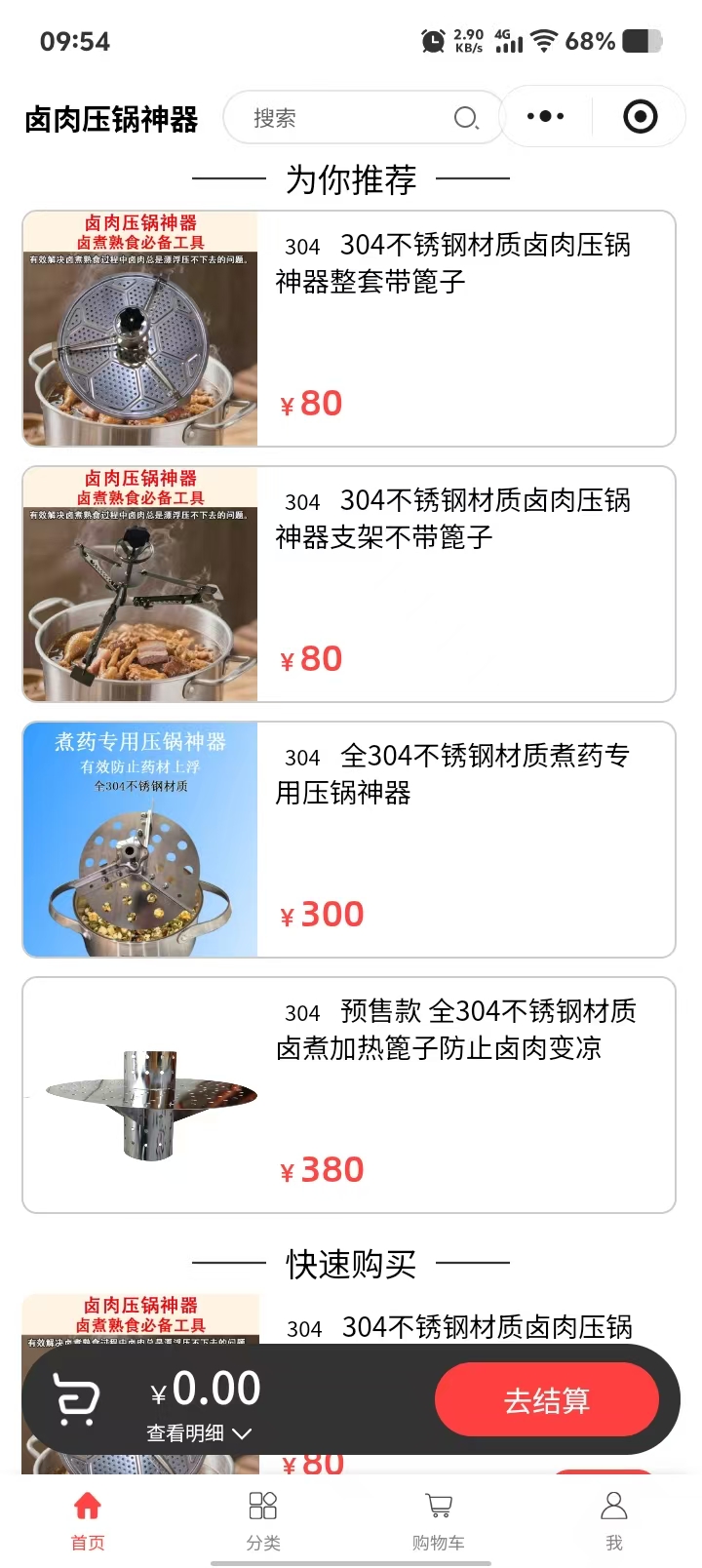
Task: Switch to the 购物车 tab
Action: [439, 1519]
